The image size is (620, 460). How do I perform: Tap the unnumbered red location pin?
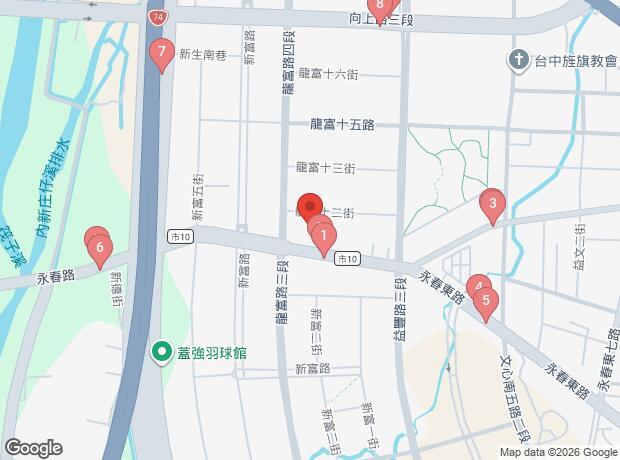(309, 205)
